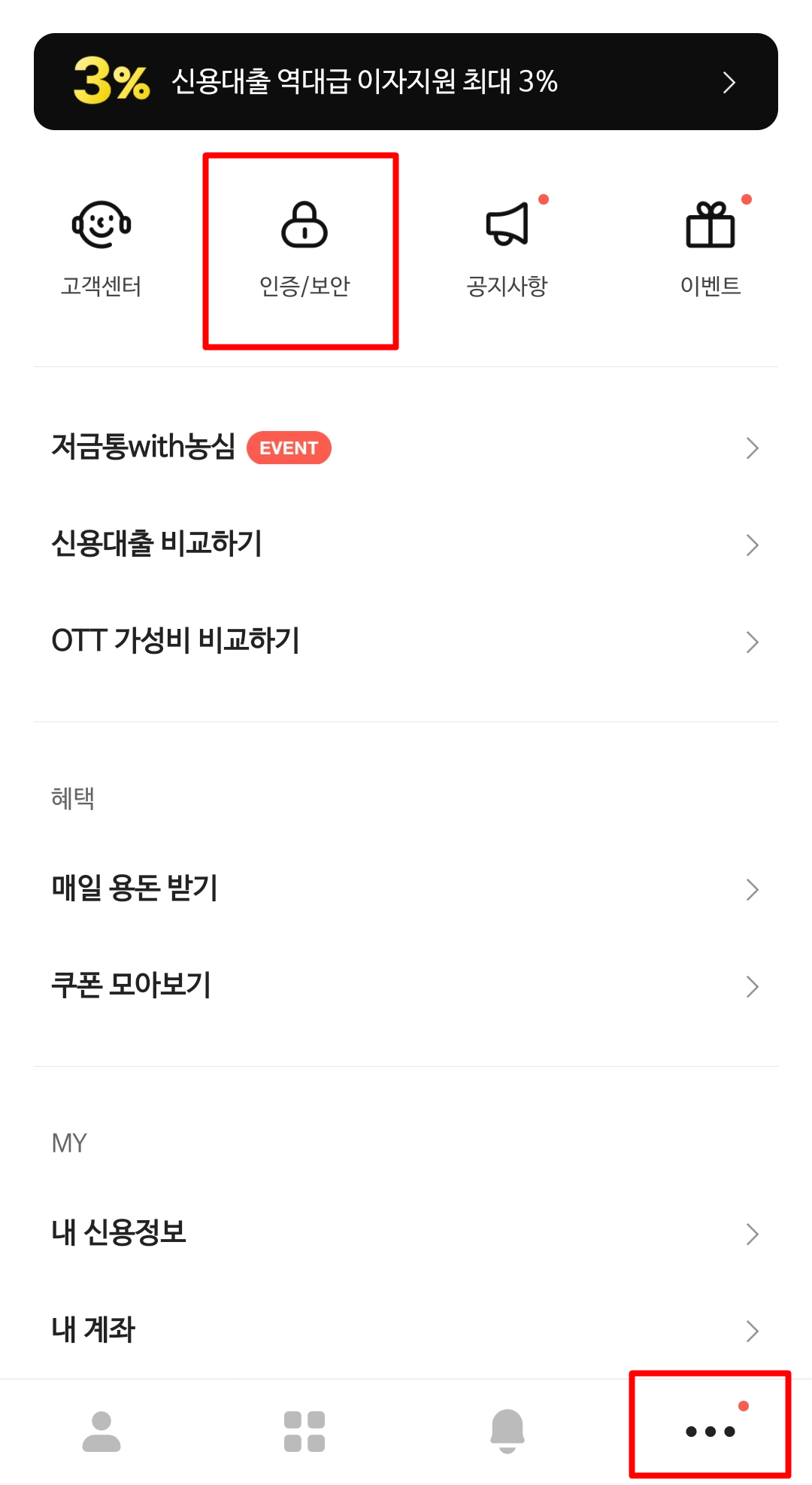The width and height of the screenshot is (812, 1485).
Task: Click the red EVENT badge
Action: 289,448
